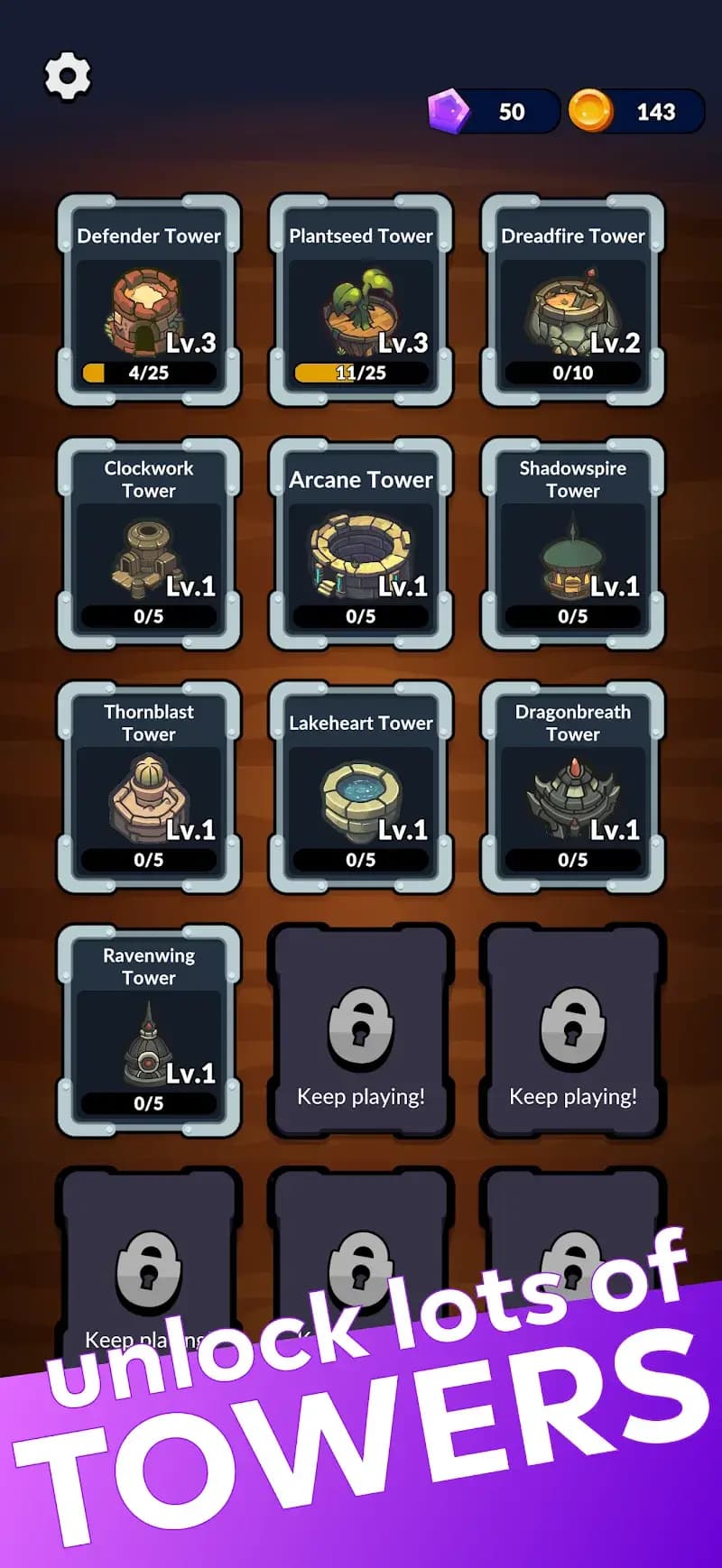Select the Plantseed Tower card
This screenshot has width=722, height=1568.
pos(361,300)
